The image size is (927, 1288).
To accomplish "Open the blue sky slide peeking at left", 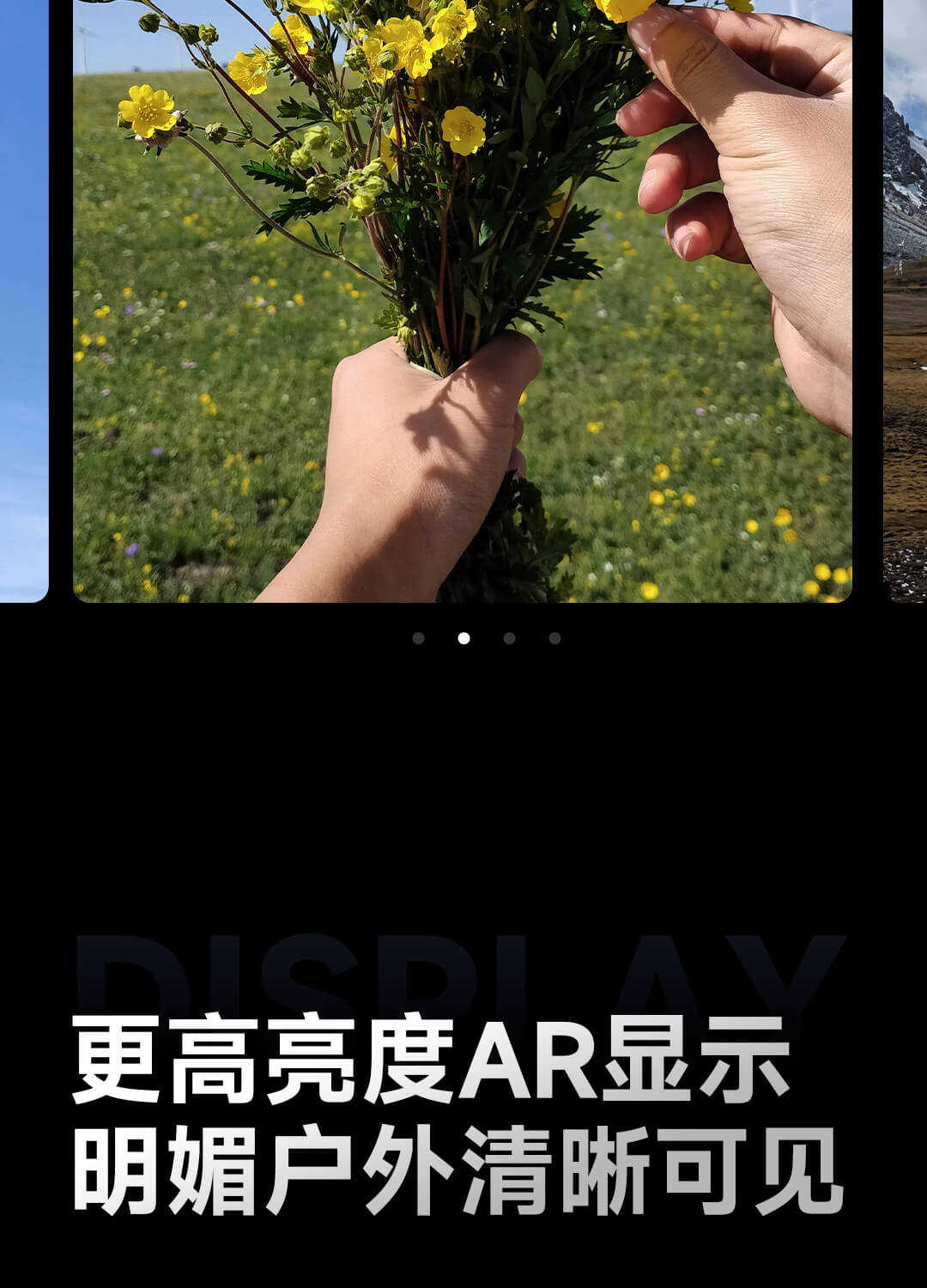I will click(x=24, y=301).
